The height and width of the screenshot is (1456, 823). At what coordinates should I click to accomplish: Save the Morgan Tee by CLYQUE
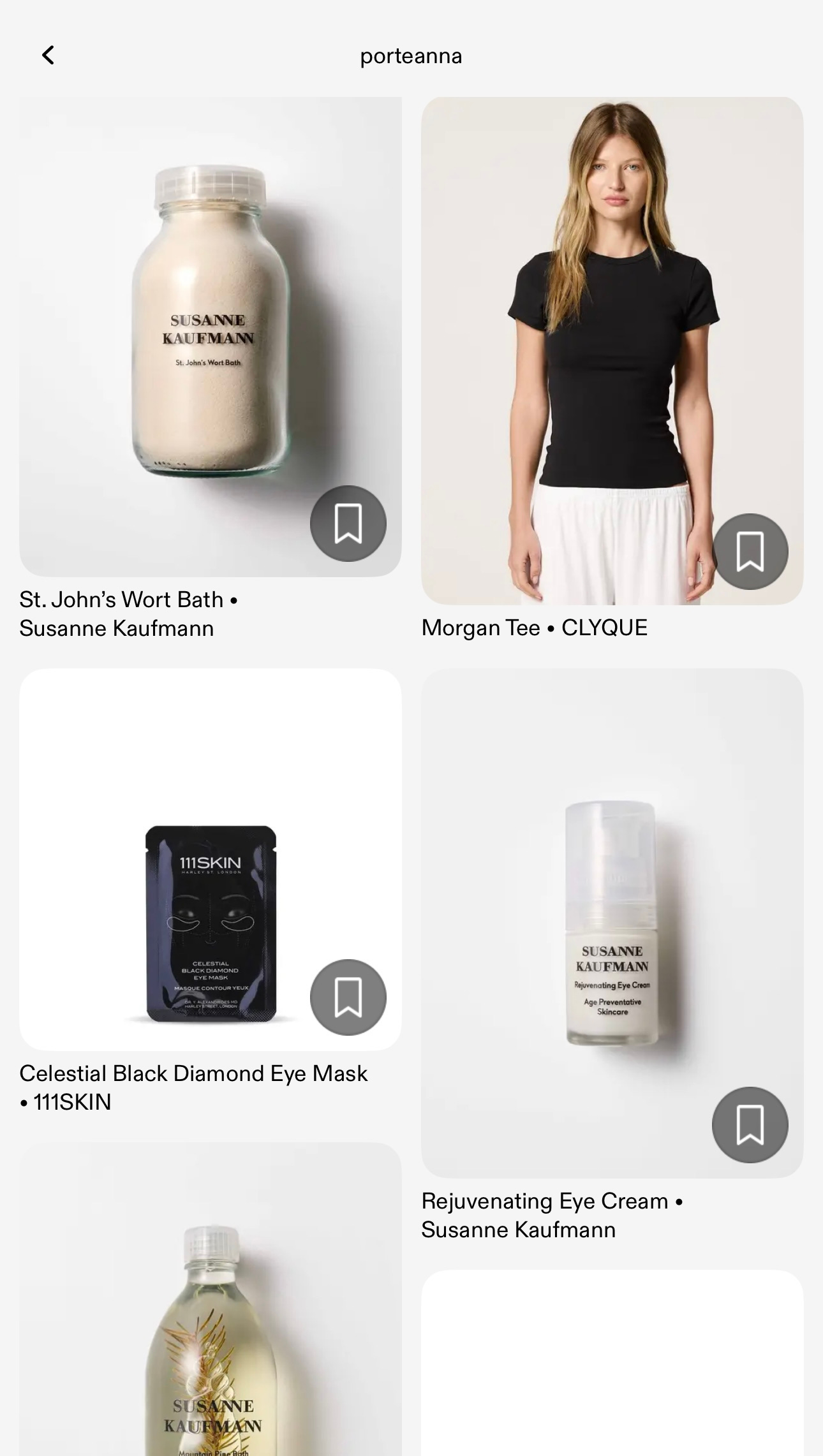point(750,551)
